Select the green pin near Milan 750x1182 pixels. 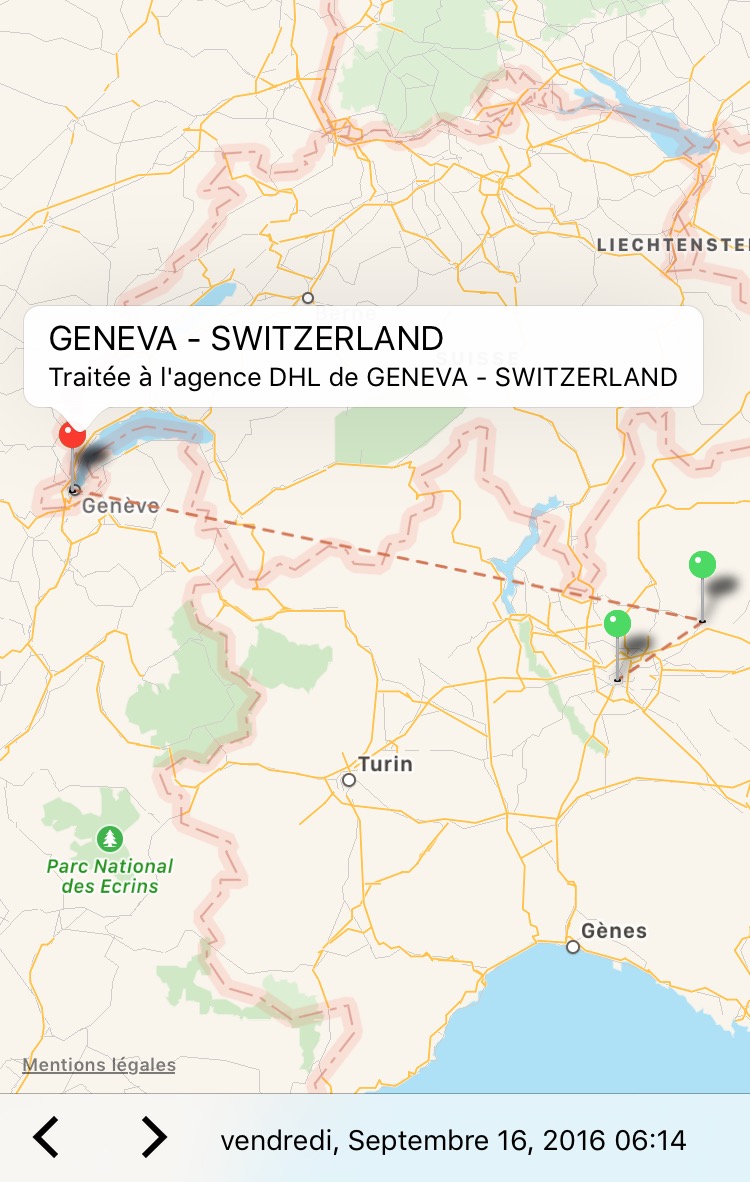618,625
